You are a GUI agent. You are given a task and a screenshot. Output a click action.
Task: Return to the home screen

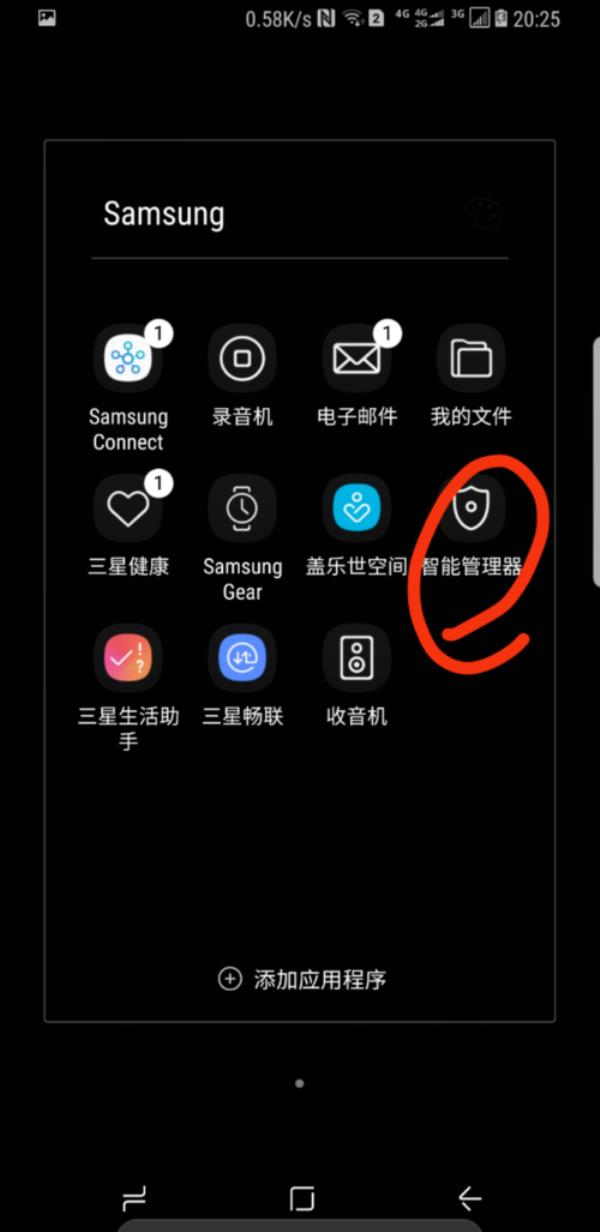point(301,1198)
